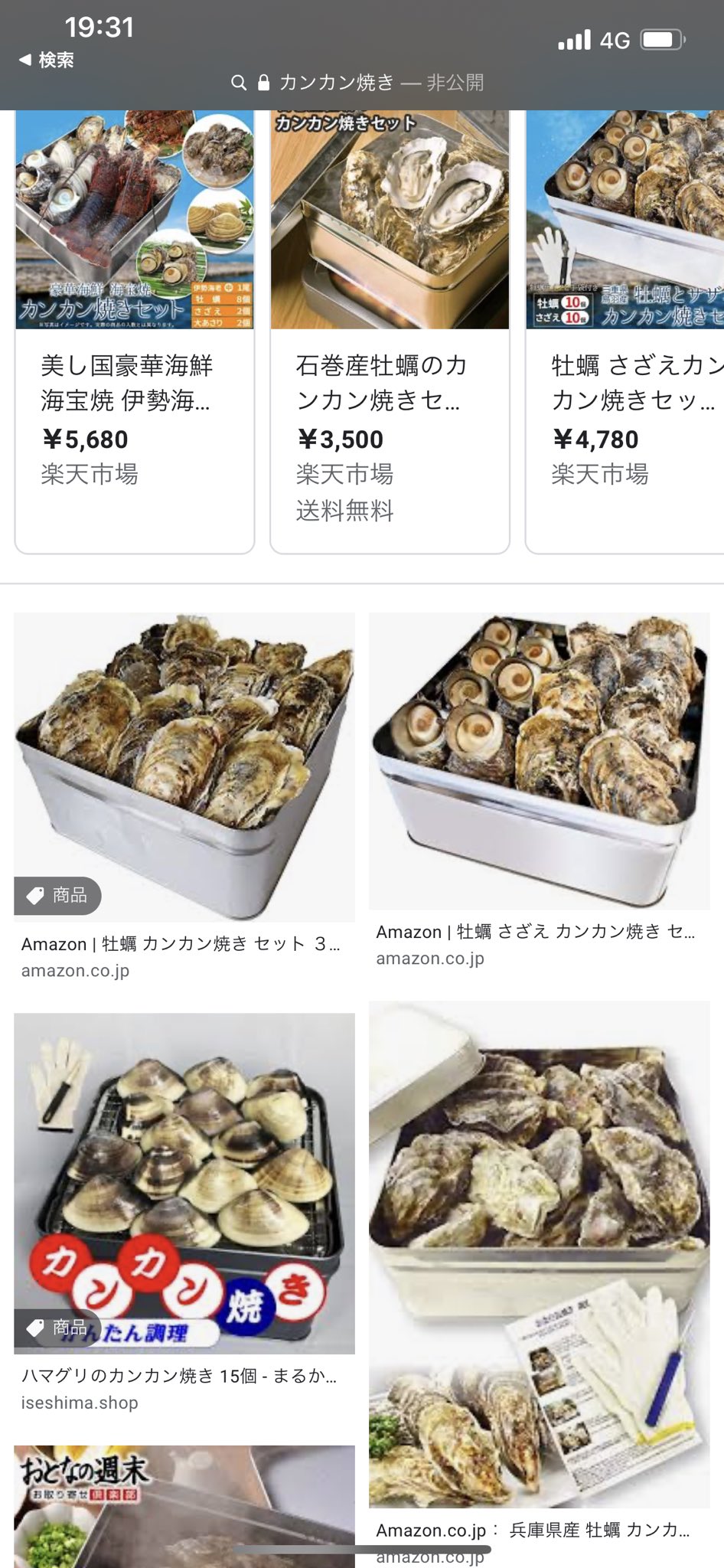
Task: Open Amazon.co.jp 兵庫県産 牡蠣 result
Action: click(540, 1282)
